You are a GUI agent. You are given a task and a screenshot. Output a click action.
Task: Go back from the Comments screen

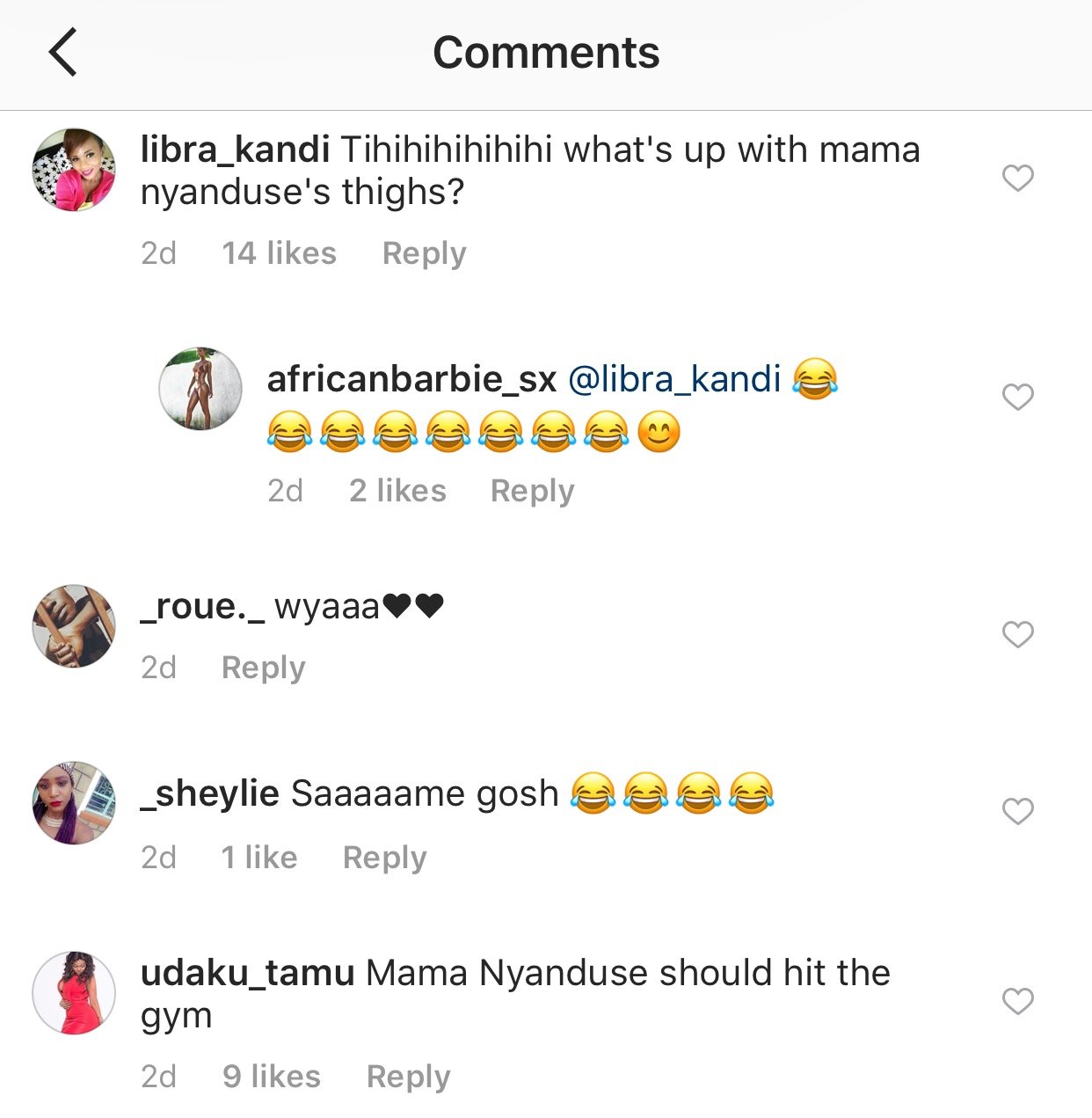[63, 52]
